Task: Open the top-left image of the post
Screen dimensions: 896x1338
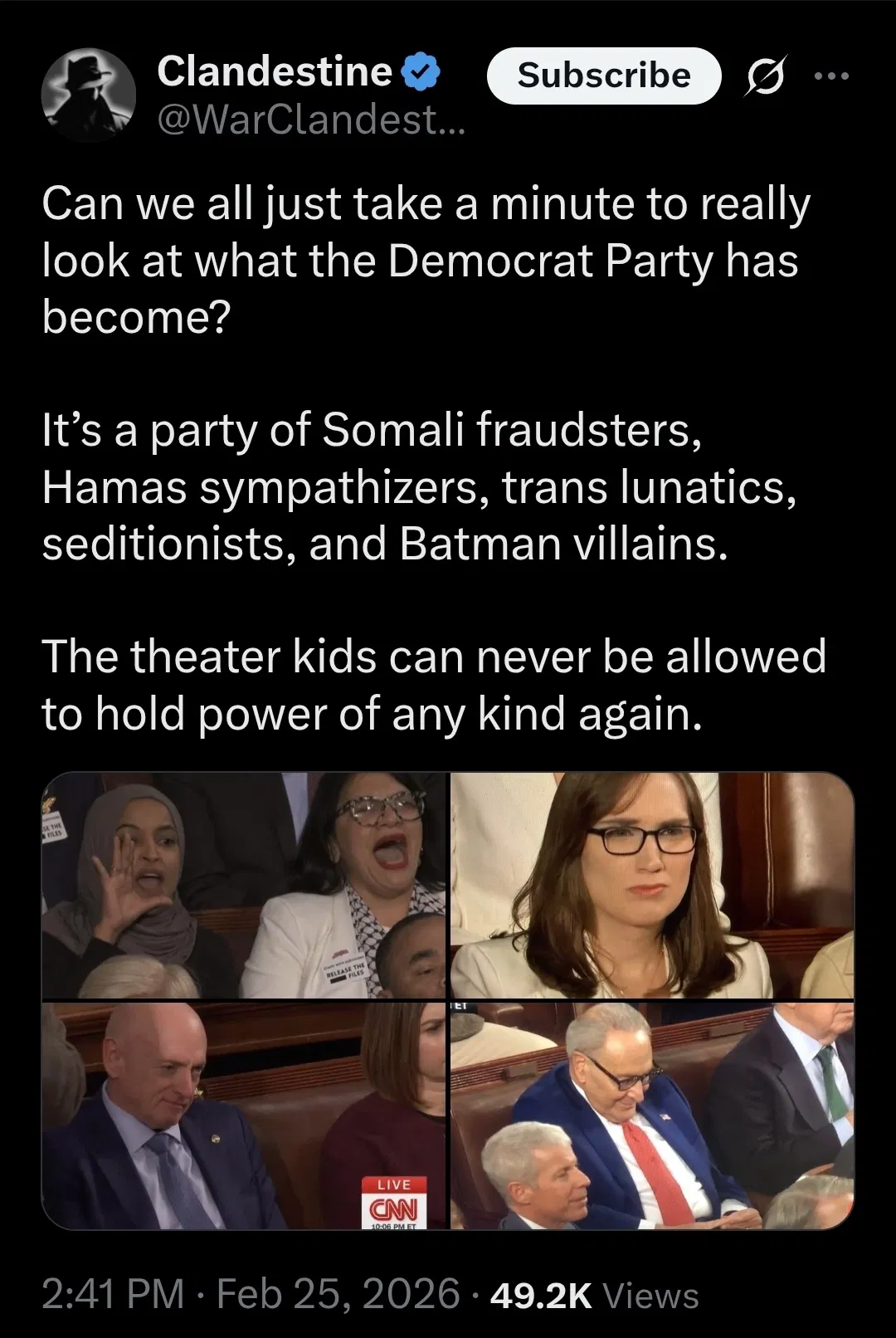Action: click(244, 885)
